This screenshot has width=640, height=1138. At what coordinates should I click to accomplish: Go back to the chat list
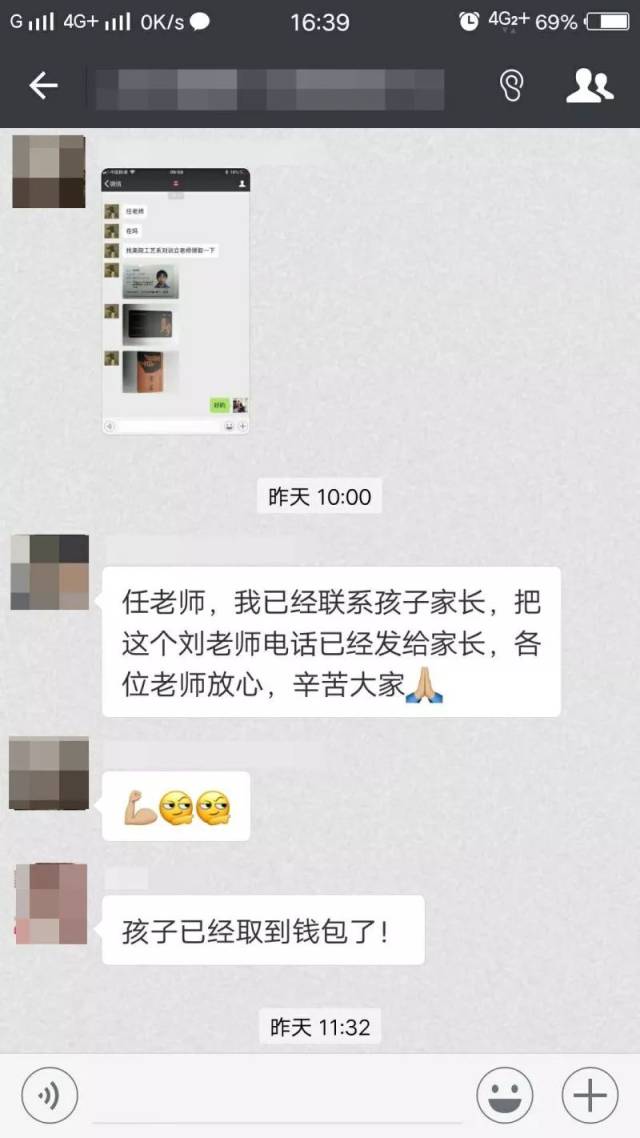click(x=43, y=87)
